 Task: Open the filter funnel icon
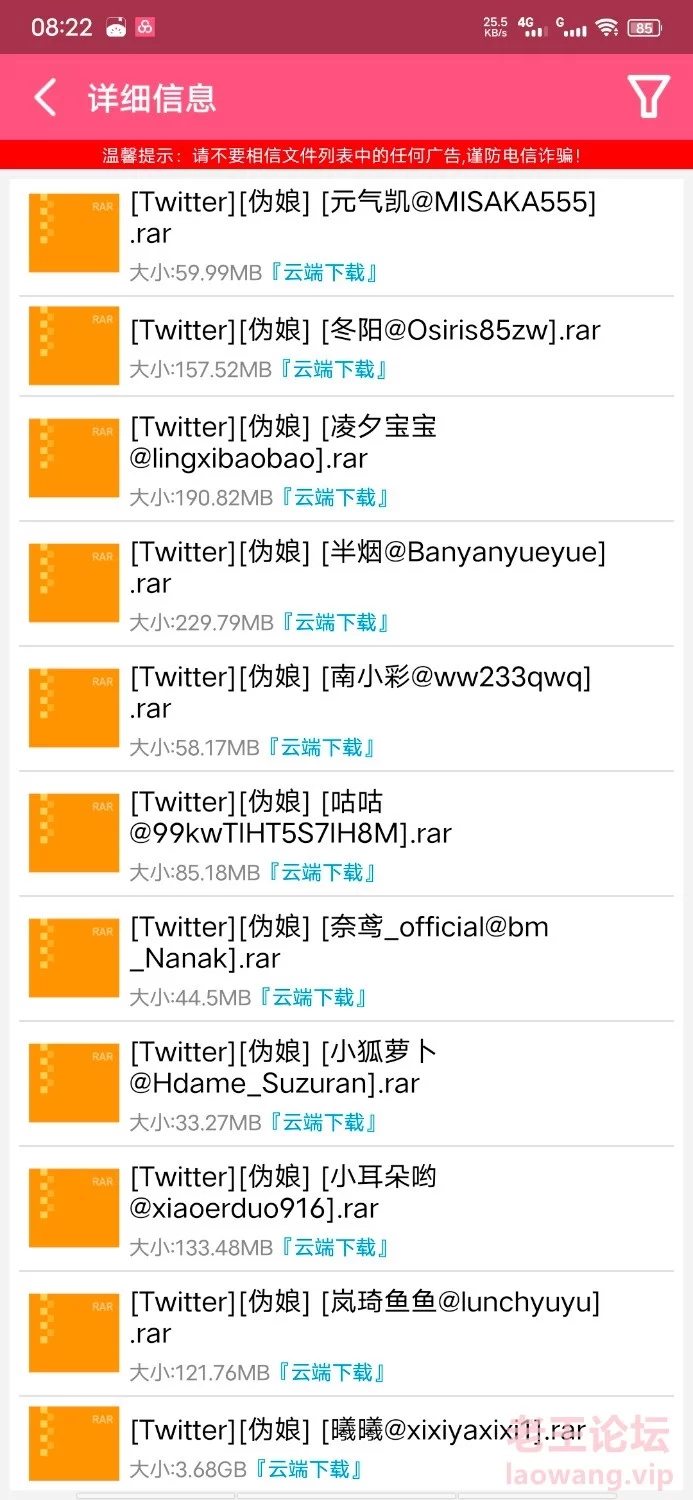[x=648, y=97]
